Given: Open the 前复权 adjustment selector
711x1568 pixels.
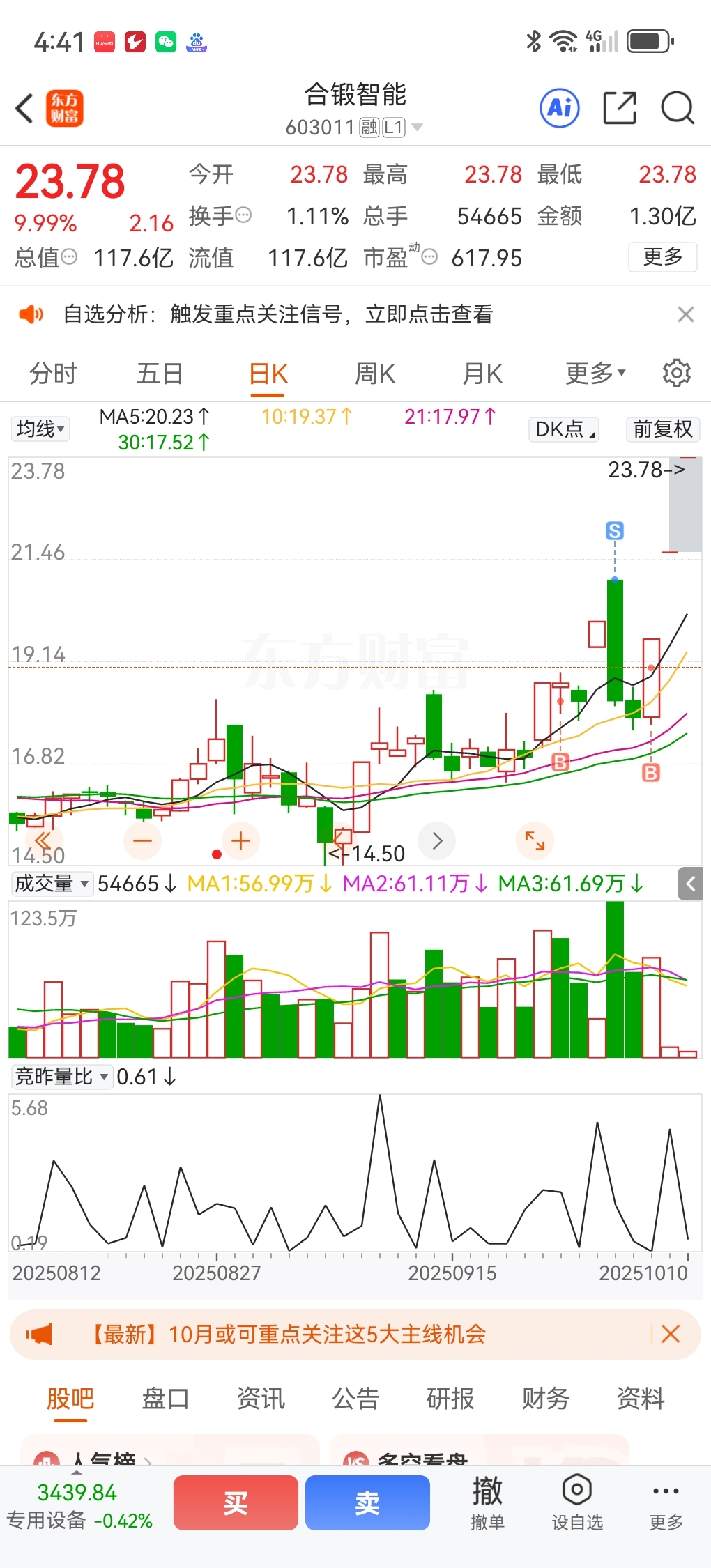Looking at the screenshot, I should (662, 429).
